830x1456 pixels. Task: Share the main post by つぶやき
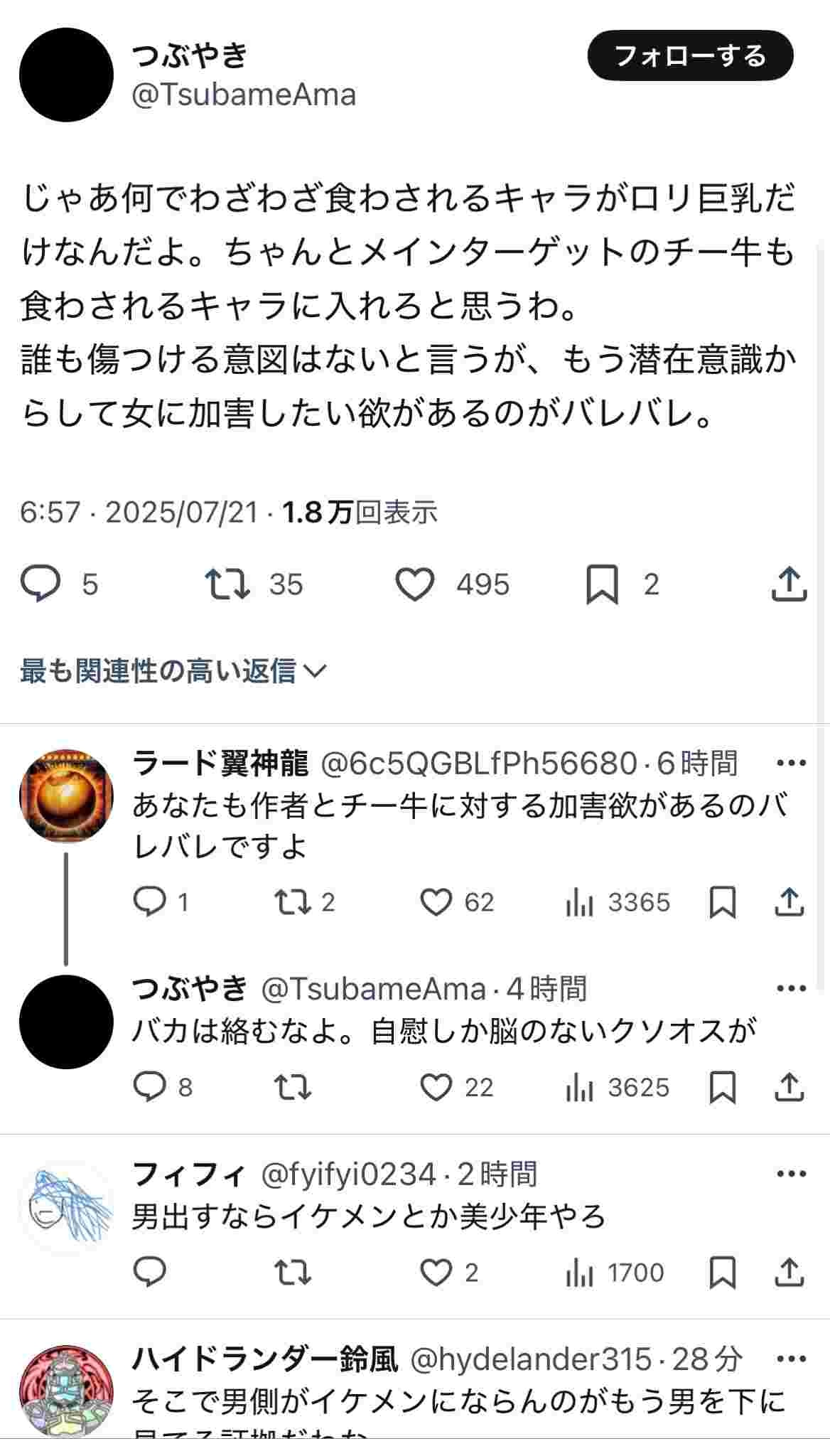789,584
